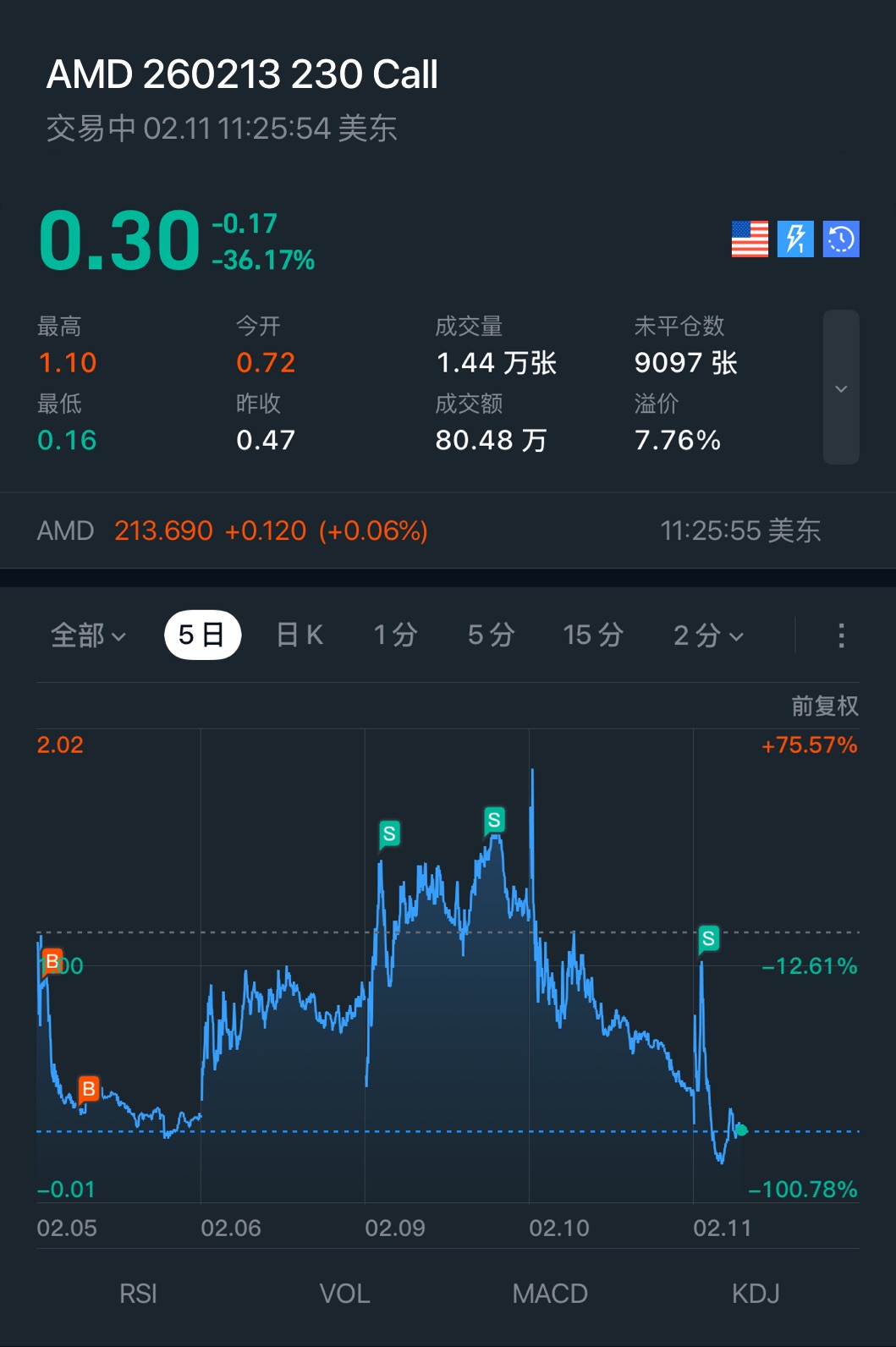Screen dimensions: 896x1347
Task: Show the KDJ indicator
Action: click(x=756, y=1294)
